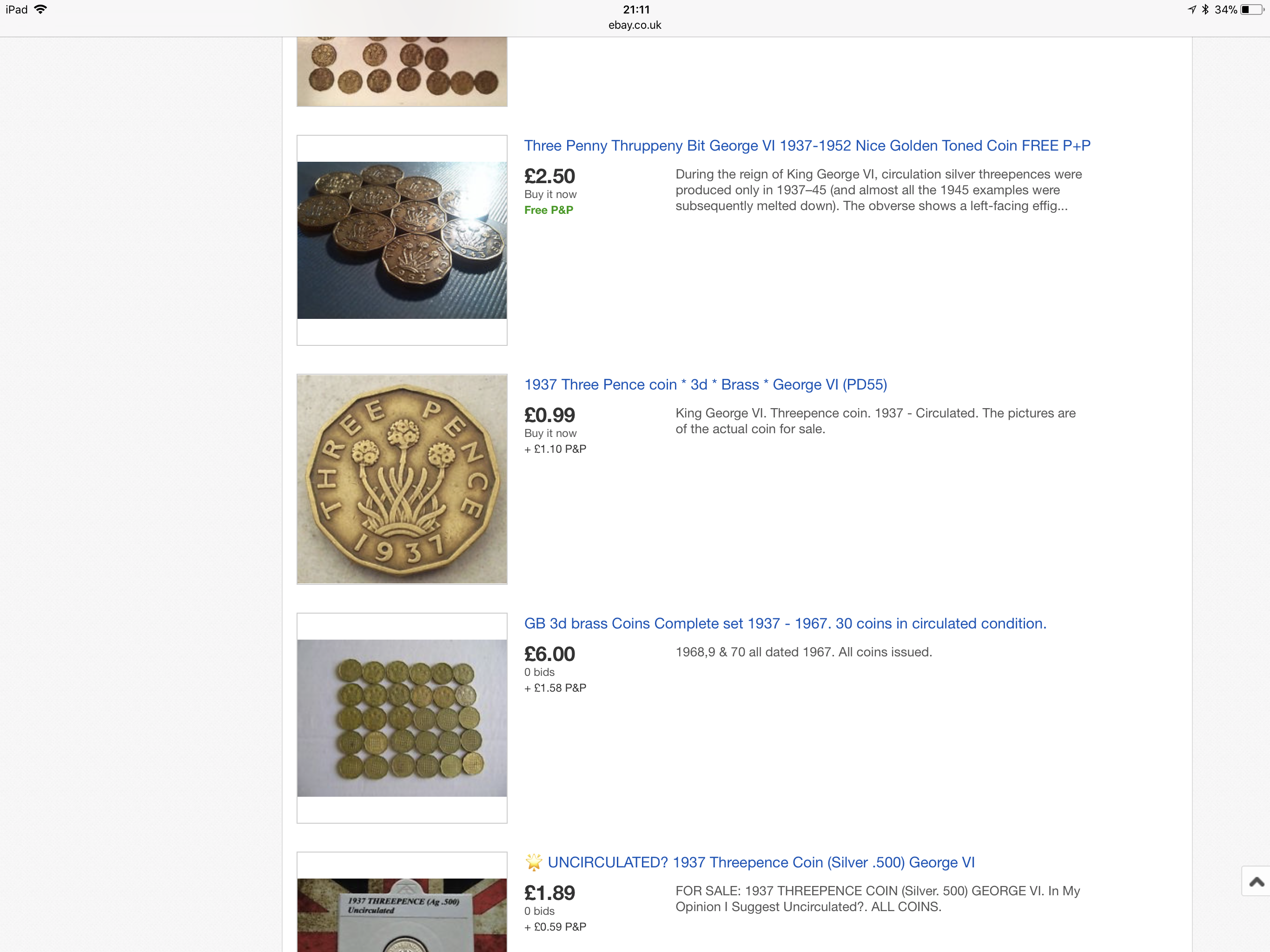View the photo of golden toned threepence coins

(x=402, y=240)
